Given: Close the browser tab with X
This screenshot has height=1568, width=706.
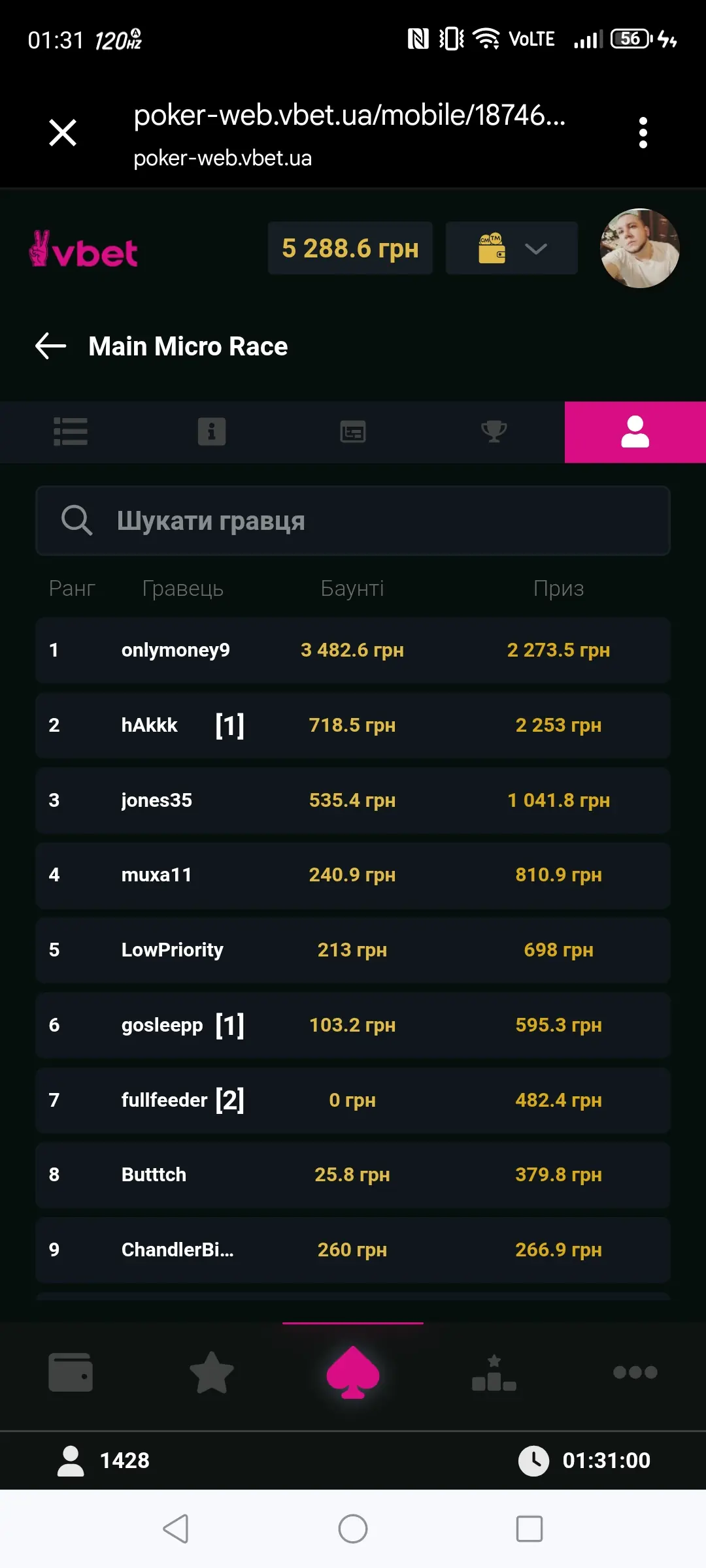Looking at the screenshot, I should 63,133.
